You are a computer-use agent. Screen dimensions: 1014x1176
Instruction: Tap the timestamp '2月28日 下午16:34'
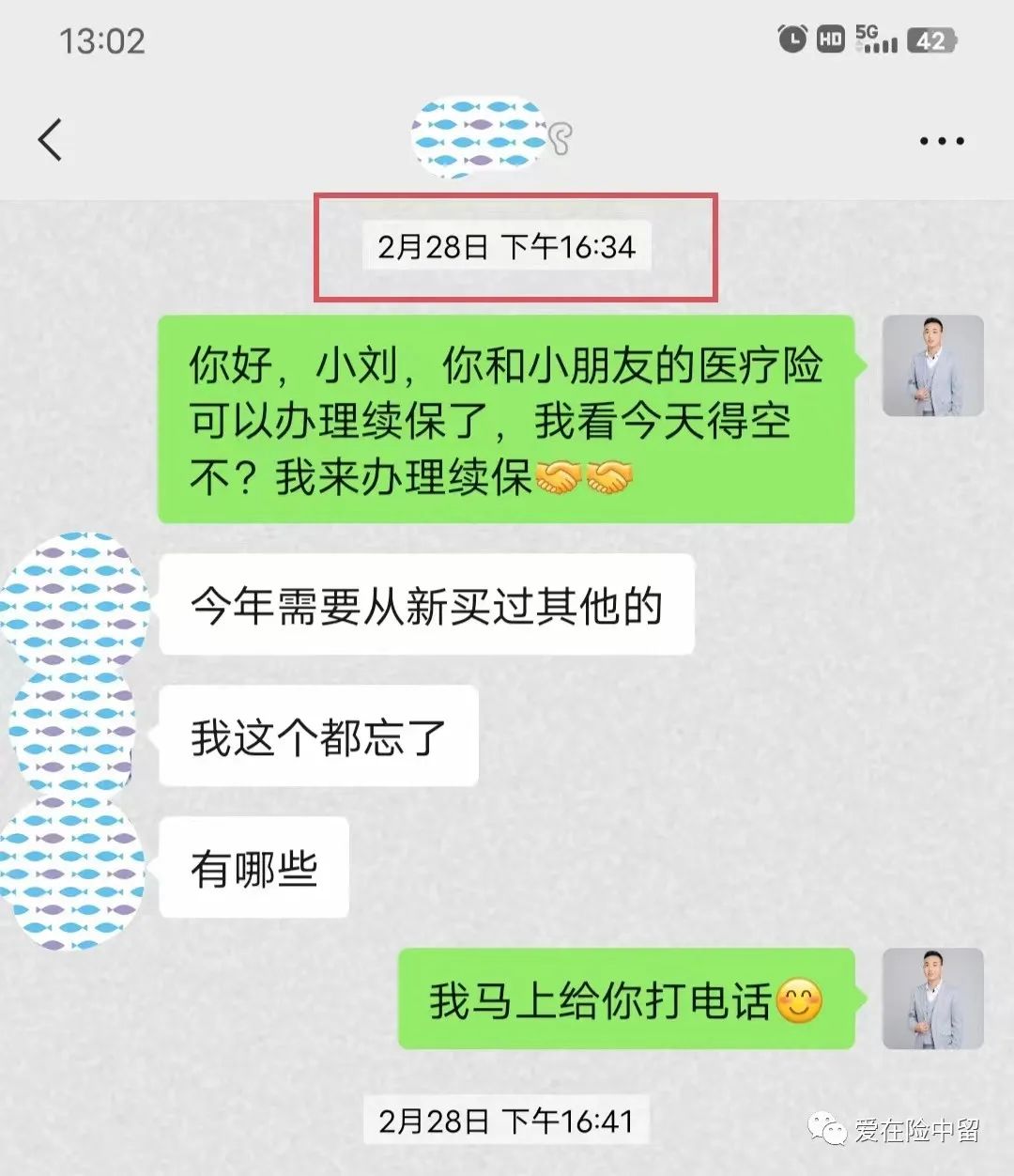pyautogui.click(x=507, y=247)
